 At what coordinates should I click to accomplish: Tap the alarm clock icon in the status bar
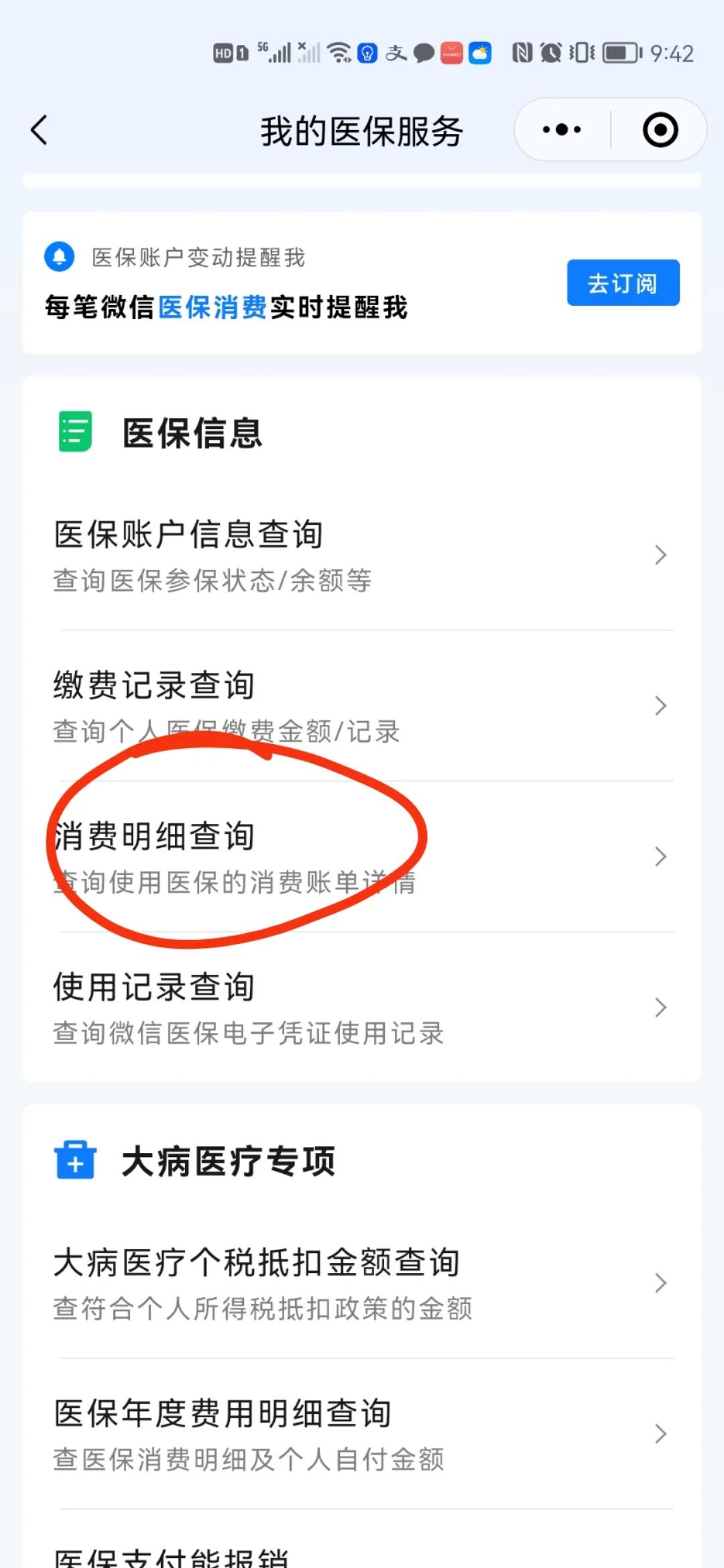point(551,52)
